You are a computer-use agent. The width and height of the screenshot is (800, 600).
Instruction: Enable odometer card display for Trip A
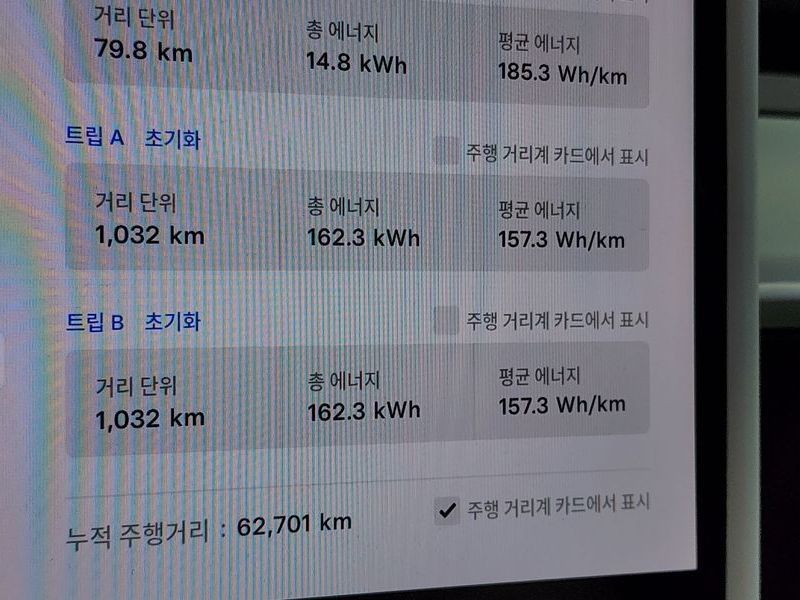(x=446, y=153)
